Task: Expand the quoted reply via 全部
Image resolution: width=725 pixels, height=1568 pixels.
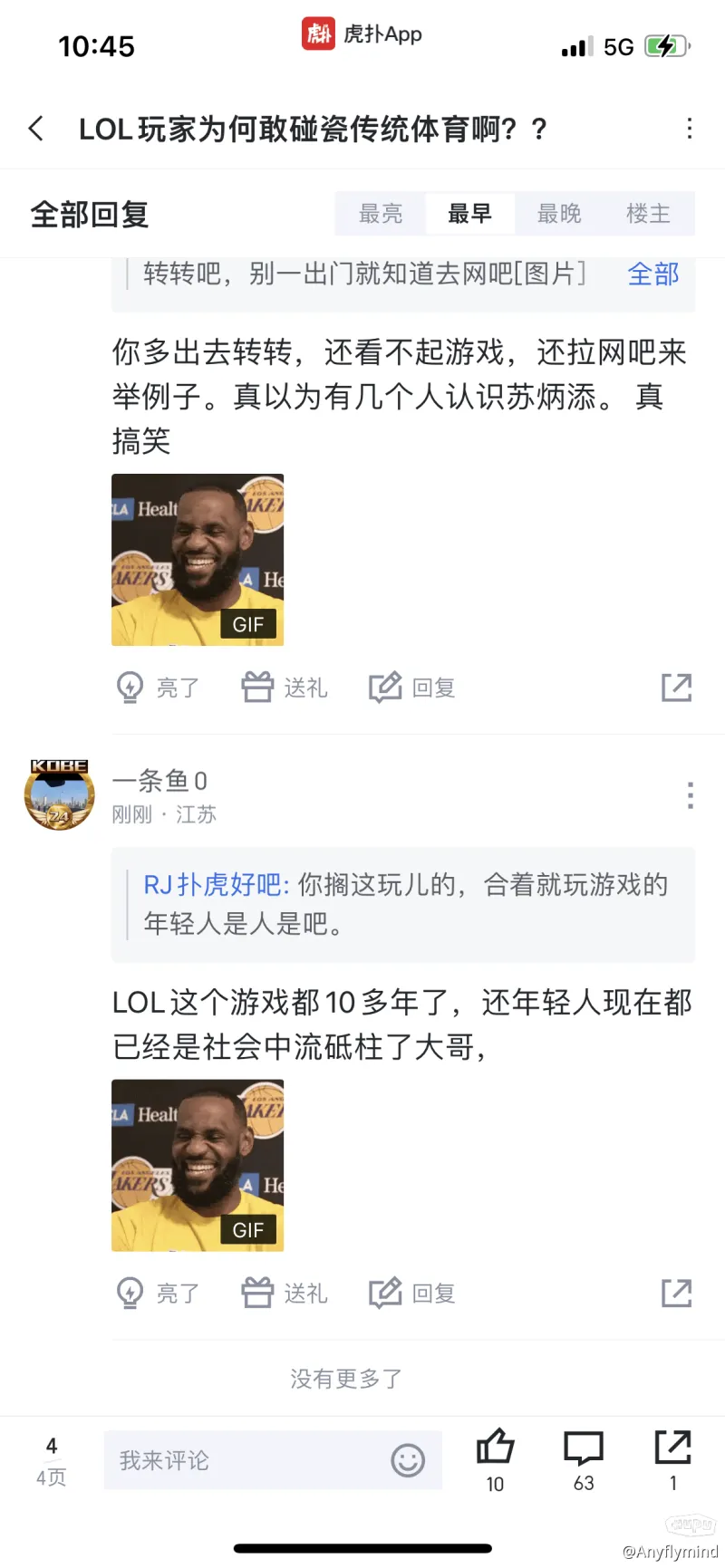Action: pos(653,274)
